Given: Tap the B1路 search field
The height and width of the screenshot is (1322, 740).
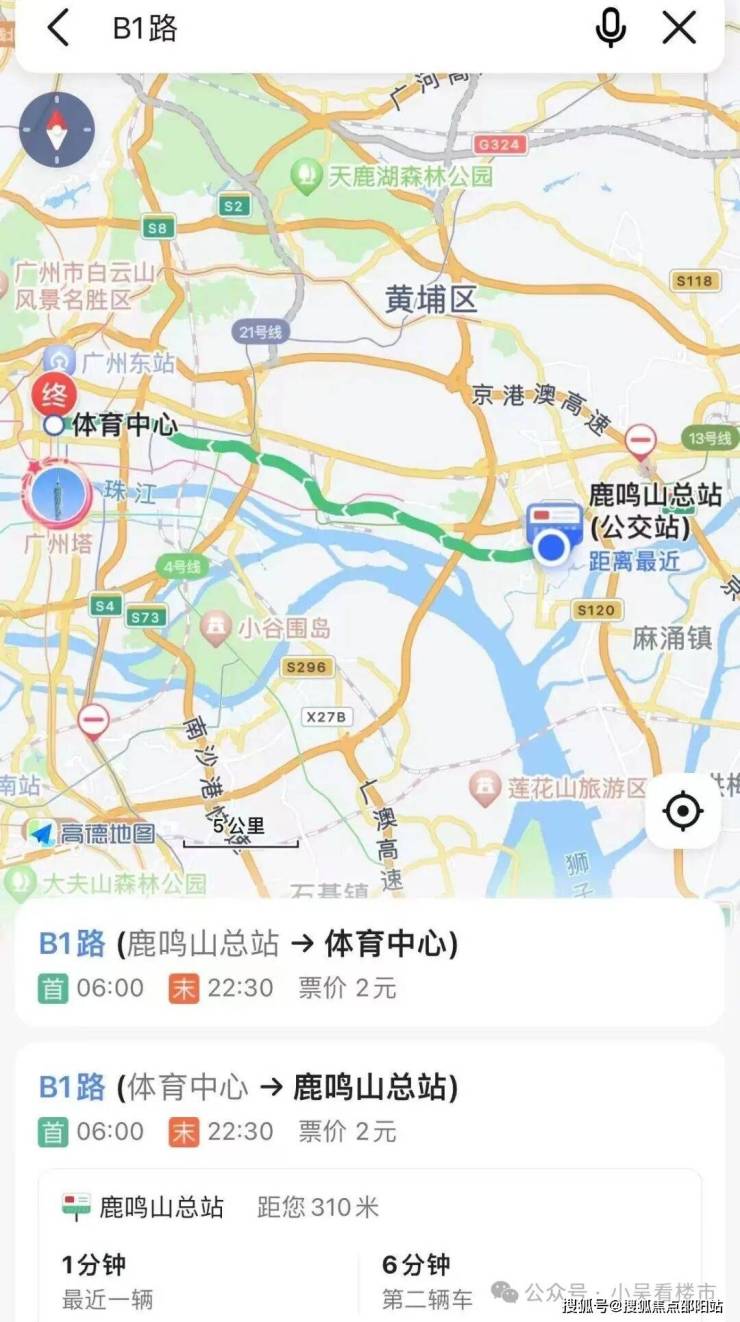Looking at the screenshot, I should 330,29.
